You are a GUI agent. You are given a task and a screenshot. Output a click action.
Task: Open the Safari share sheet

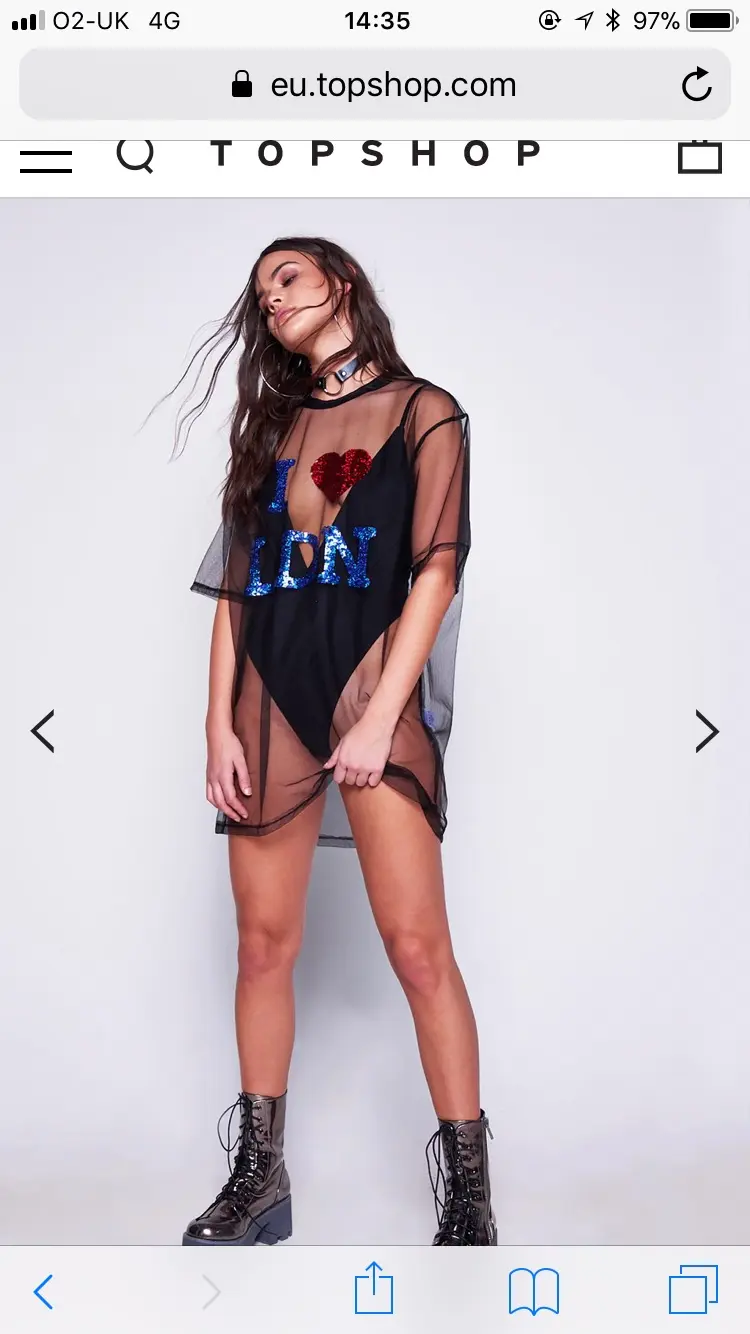pos(374,1288)
